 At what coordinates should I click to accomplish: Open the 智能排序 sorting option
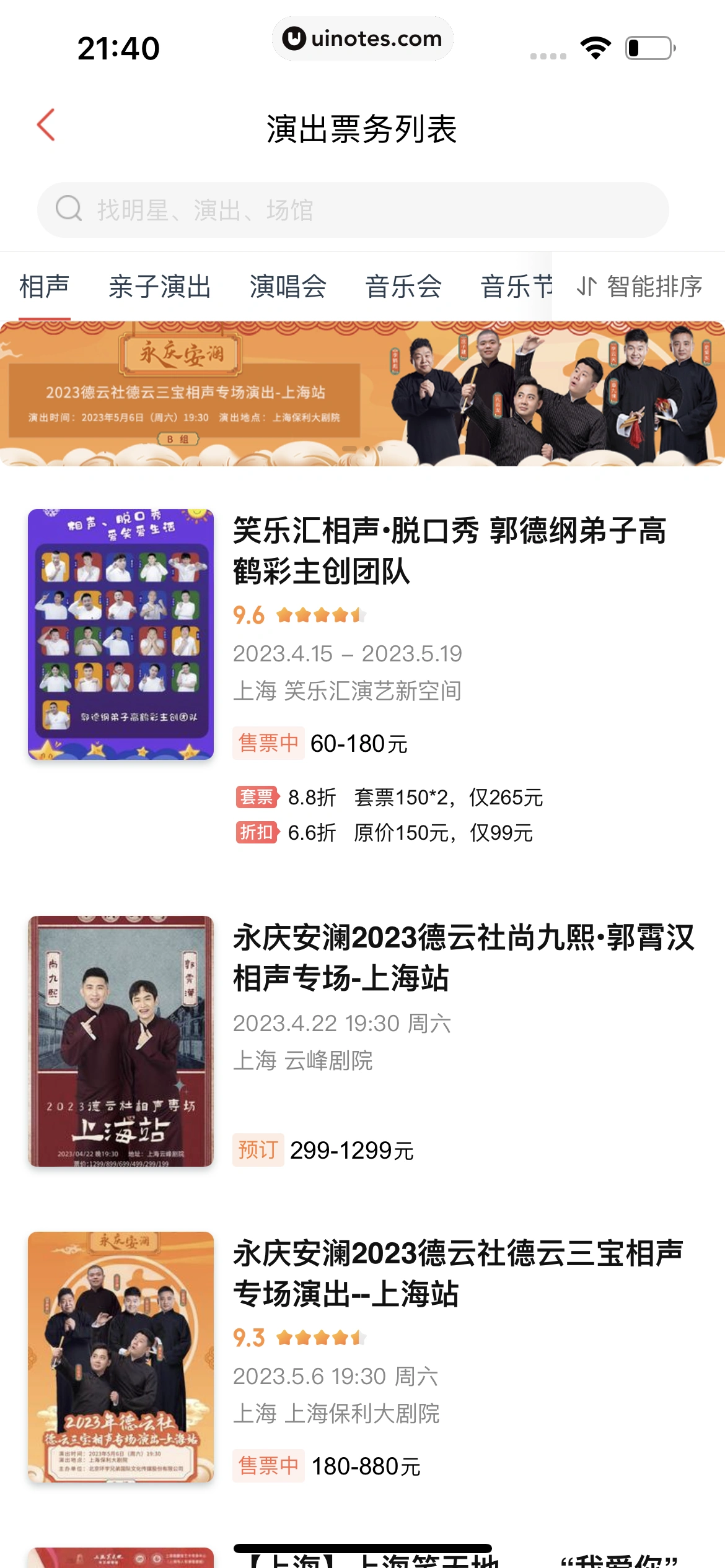coord(648,287)
